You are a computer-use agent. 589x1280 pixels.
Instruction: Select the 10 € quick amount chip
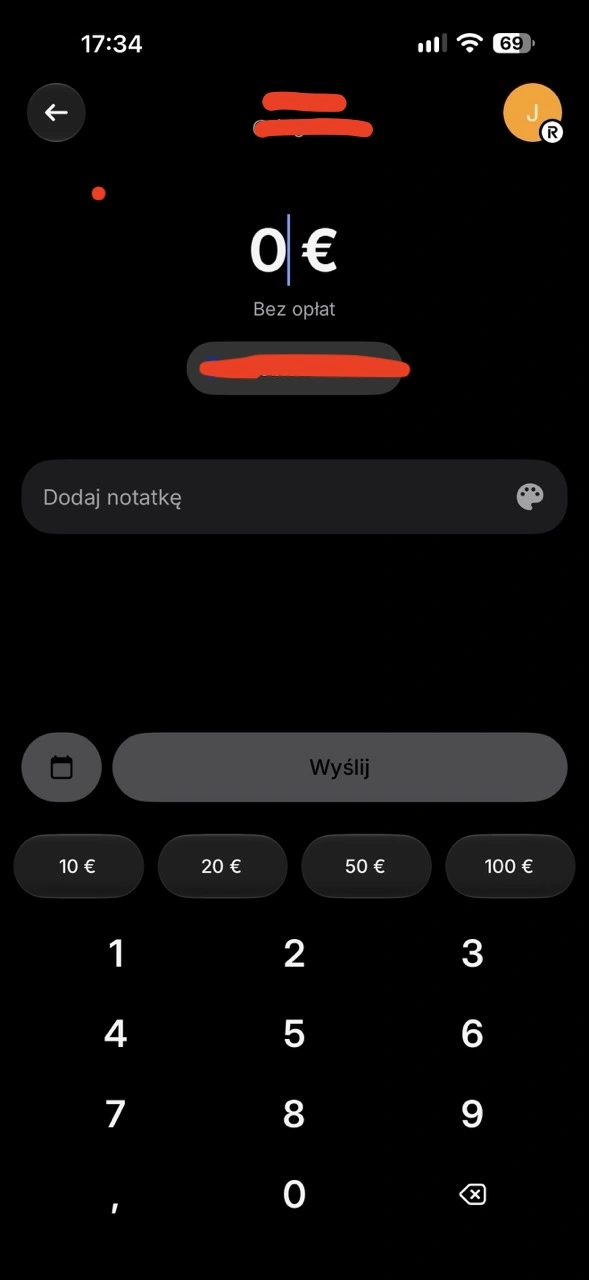(x=78, y=866)
